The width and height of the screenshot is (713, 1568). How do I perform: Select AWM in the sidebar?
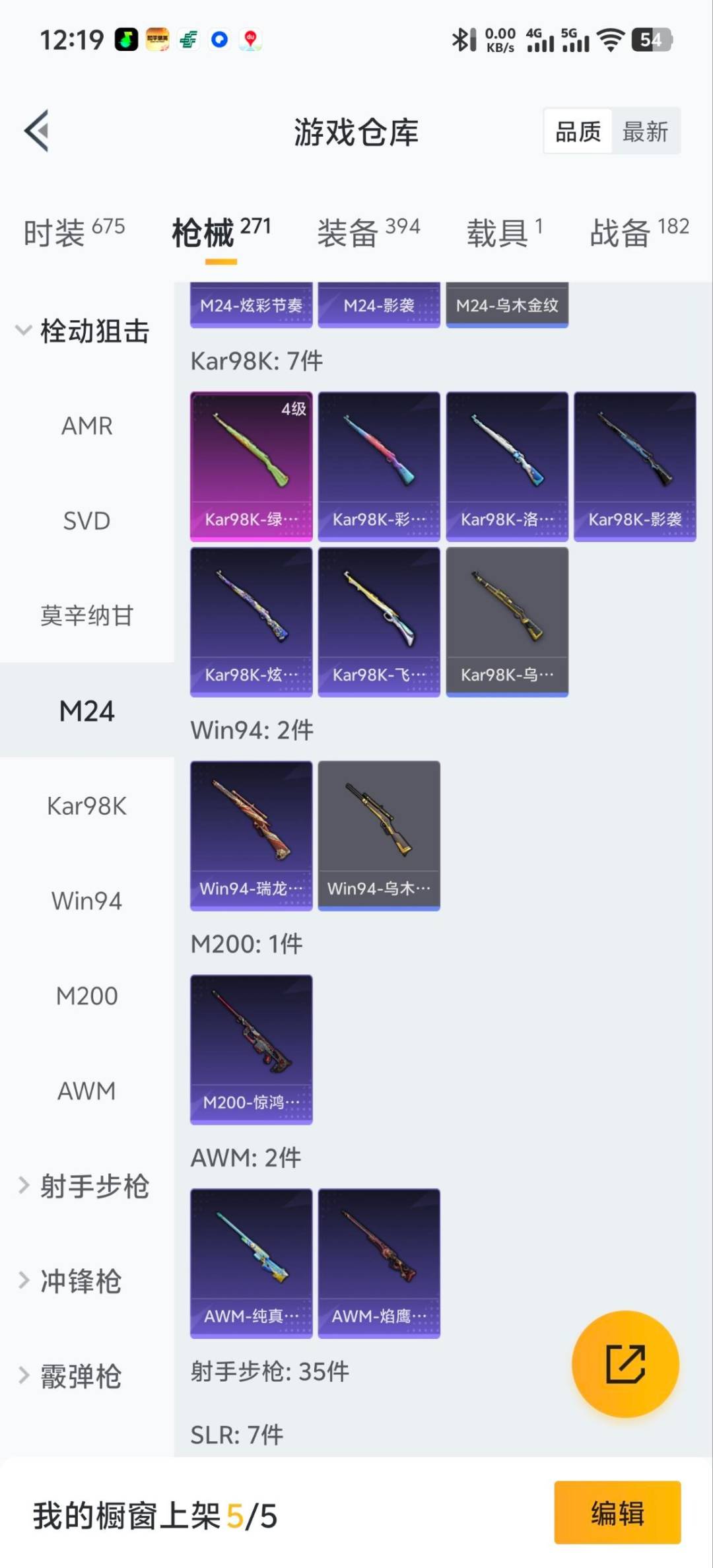(86, 1091)
